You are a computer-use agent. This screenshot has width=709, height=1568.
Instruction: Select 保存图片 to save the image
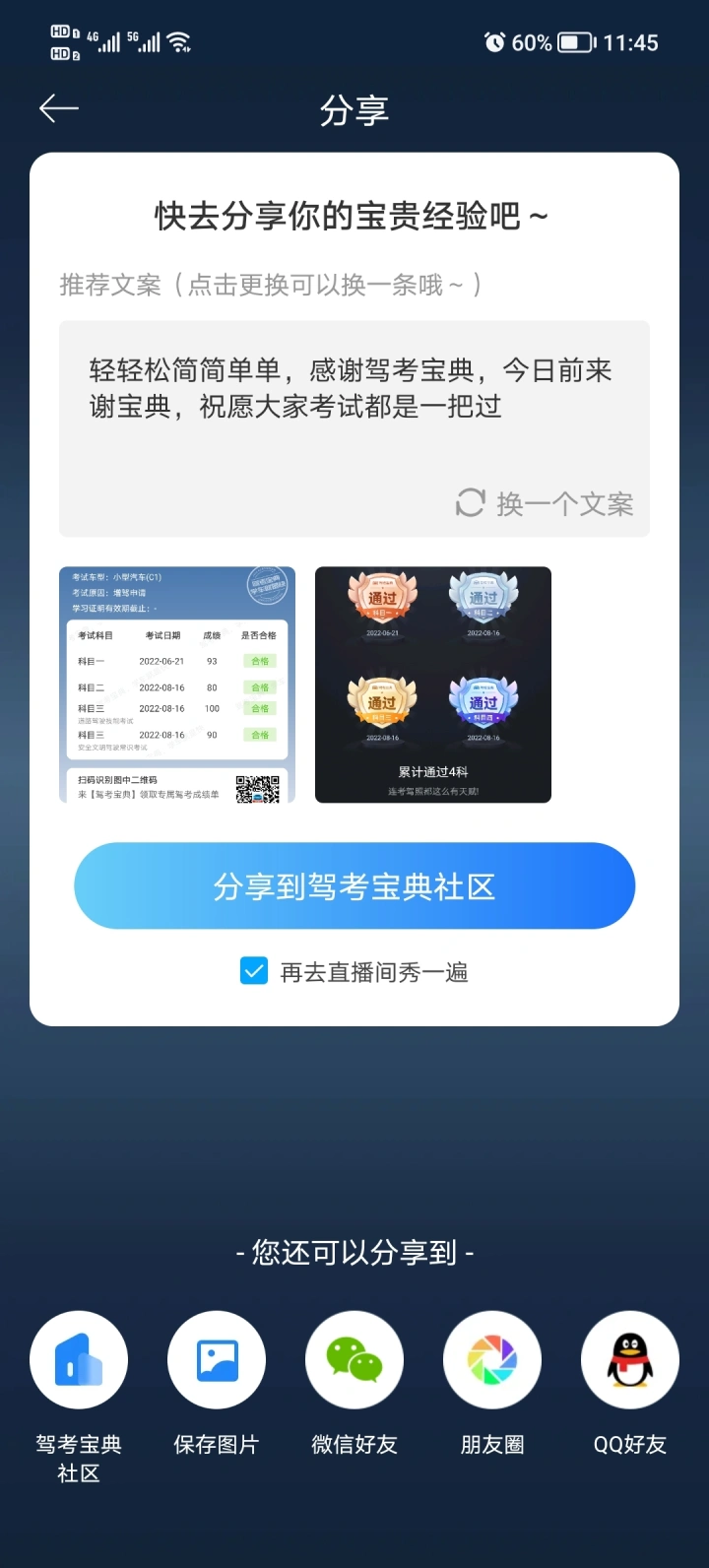click(217, 1360)
